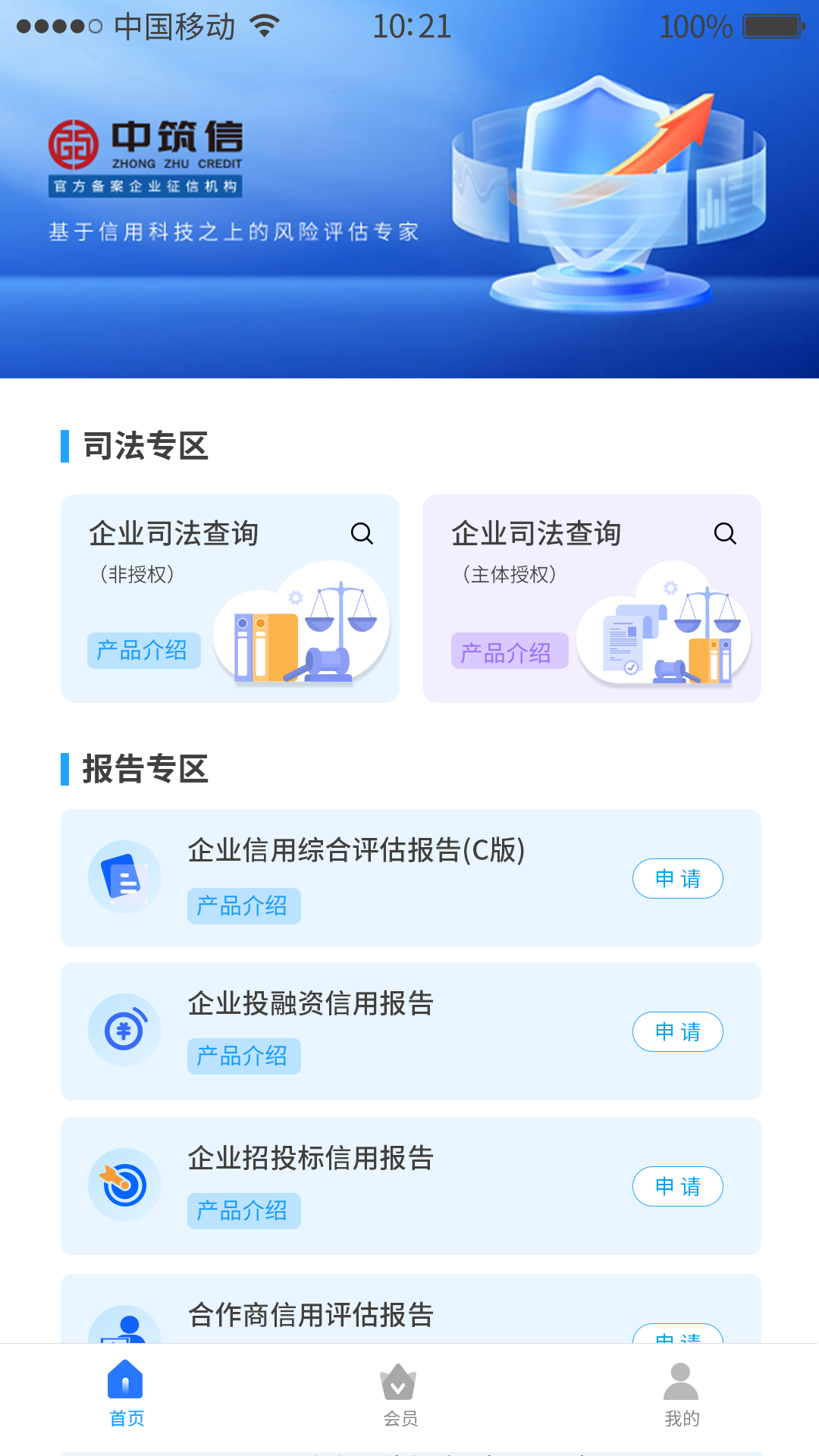Open 产品介绍 for 企业投融资信用报告
819x1456 pixels.
[x=243, y=1056]
